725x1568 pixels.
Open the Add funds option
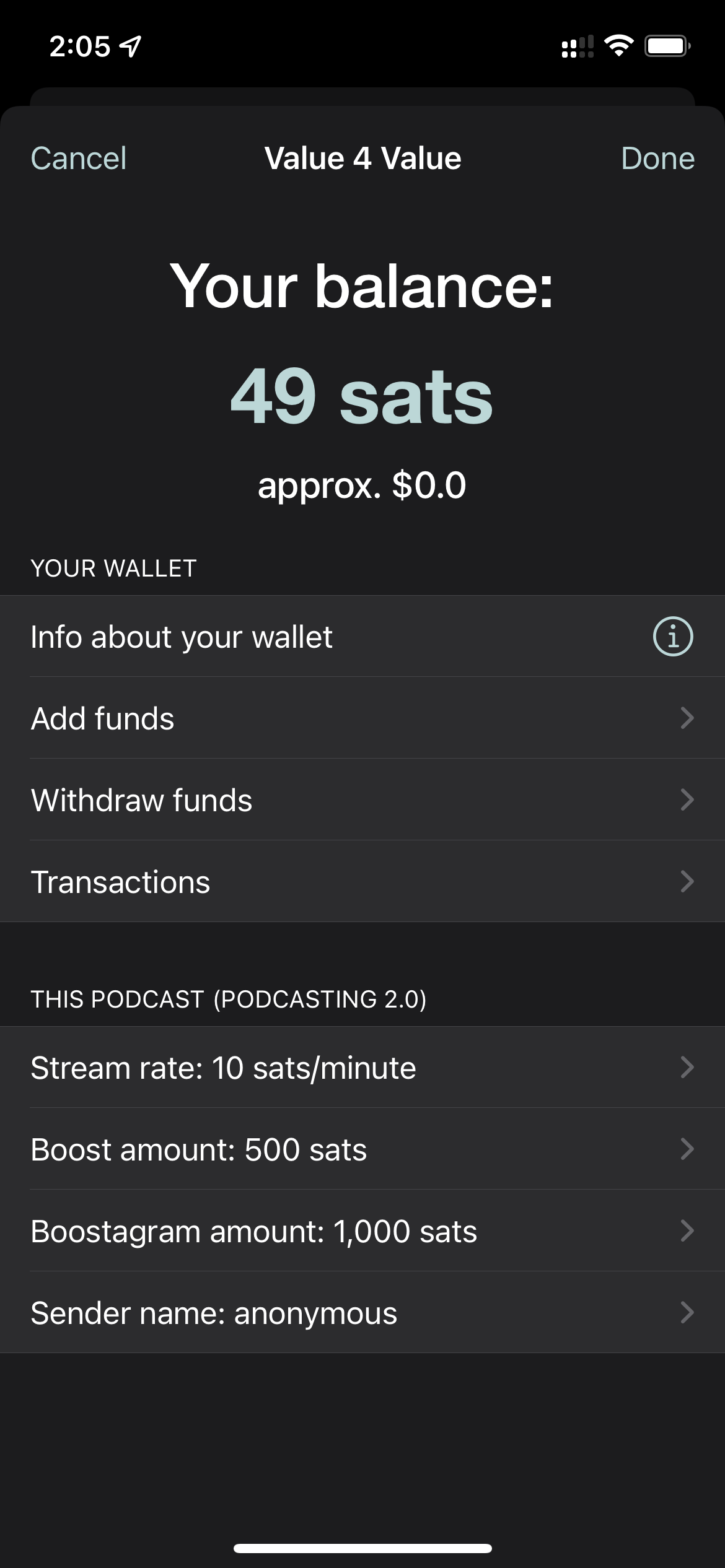[x=362, y=718]
